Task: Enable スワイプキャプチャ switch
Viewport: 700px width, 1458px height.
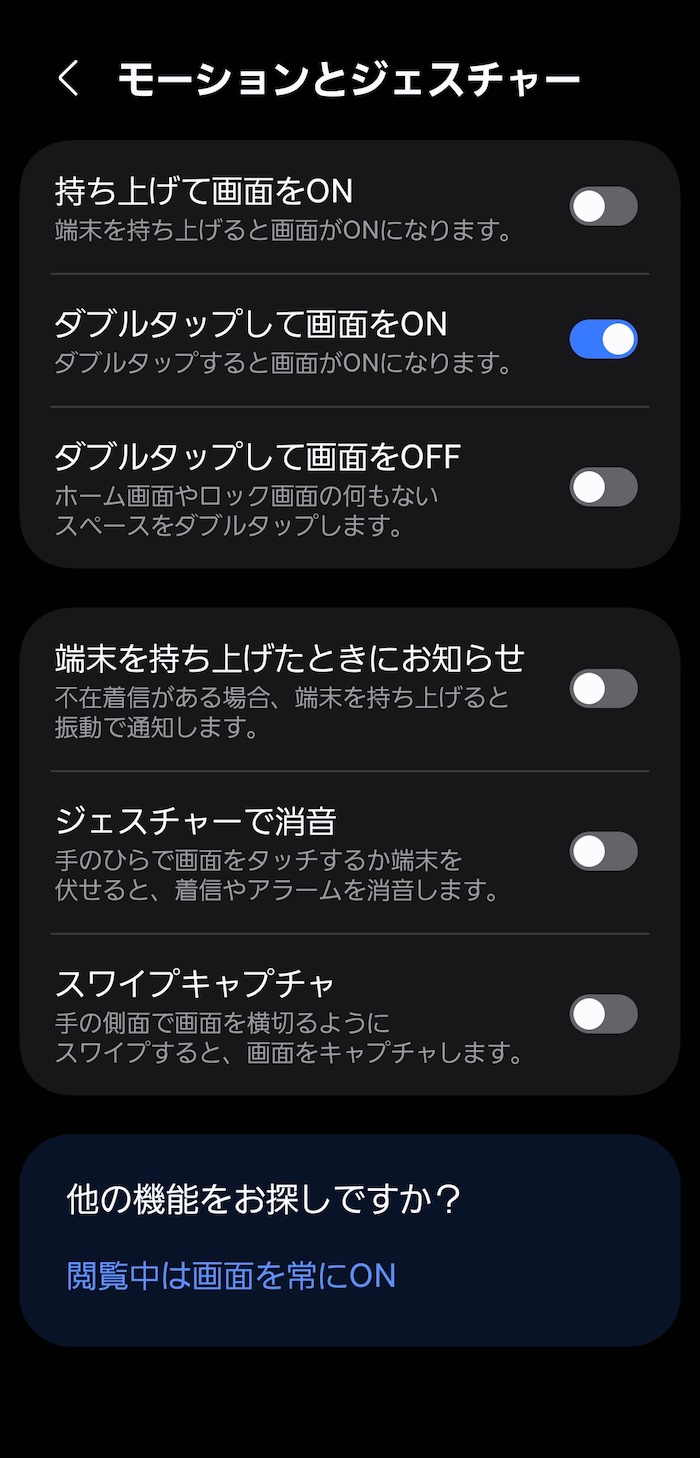Action: coord(603,1013)
